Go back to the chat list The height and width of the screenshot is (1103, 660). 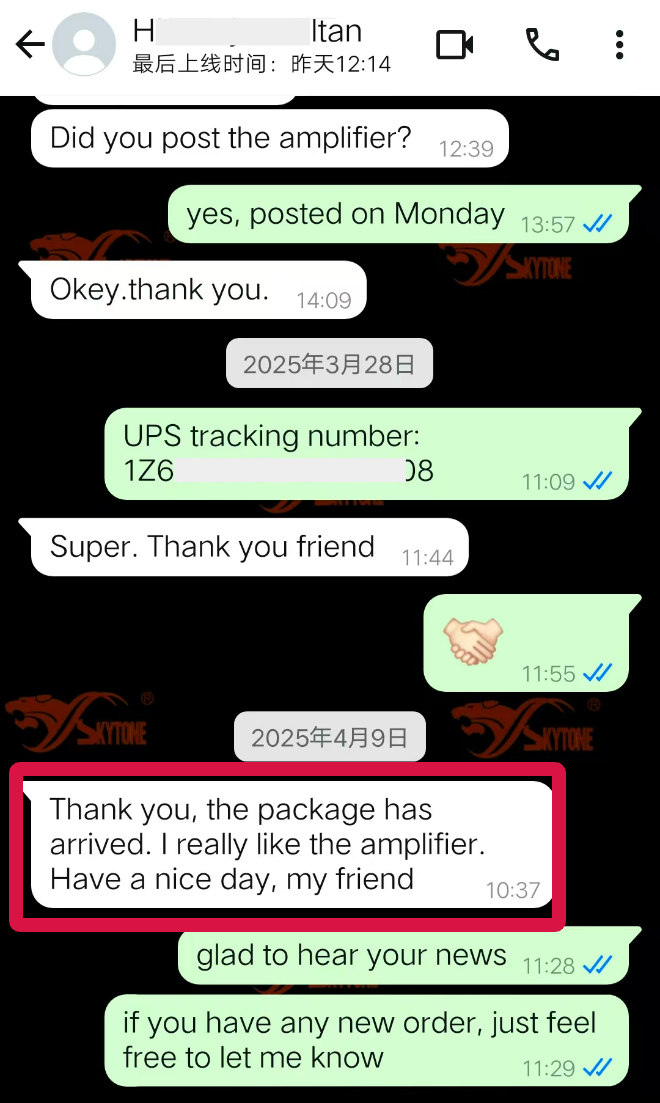(28, 45)
